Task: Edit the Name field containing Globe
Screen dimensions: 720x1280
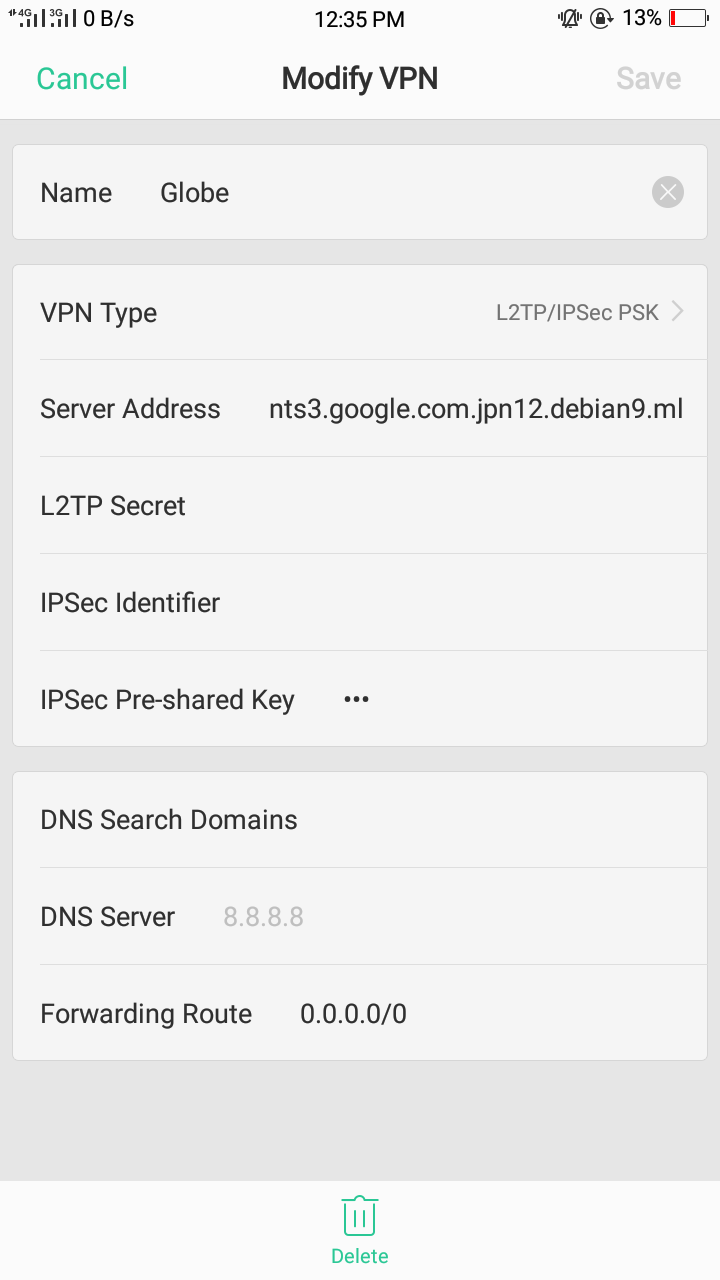Action: click(x=400, y=192)
